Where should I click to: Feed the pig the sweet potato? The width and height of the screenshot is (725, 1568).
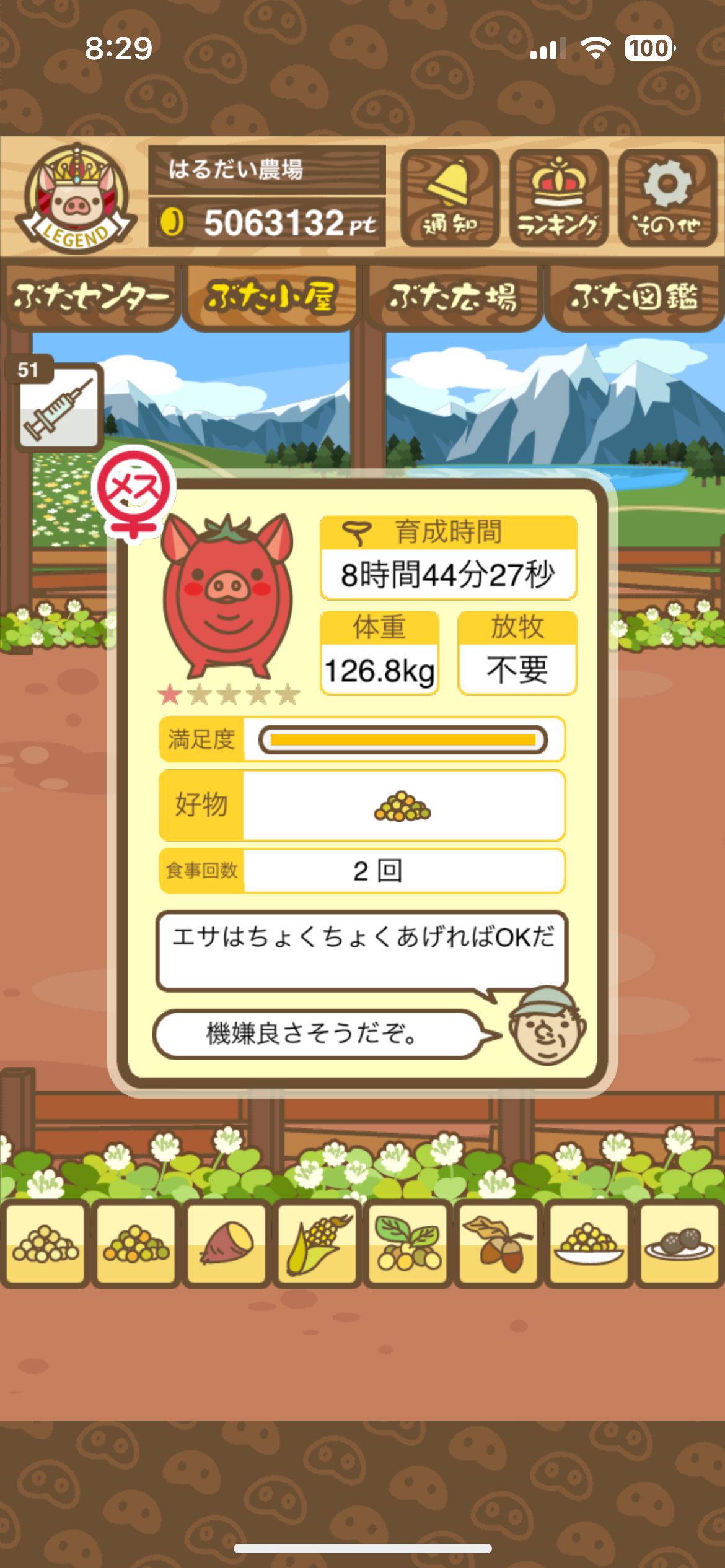[227, 1243]
